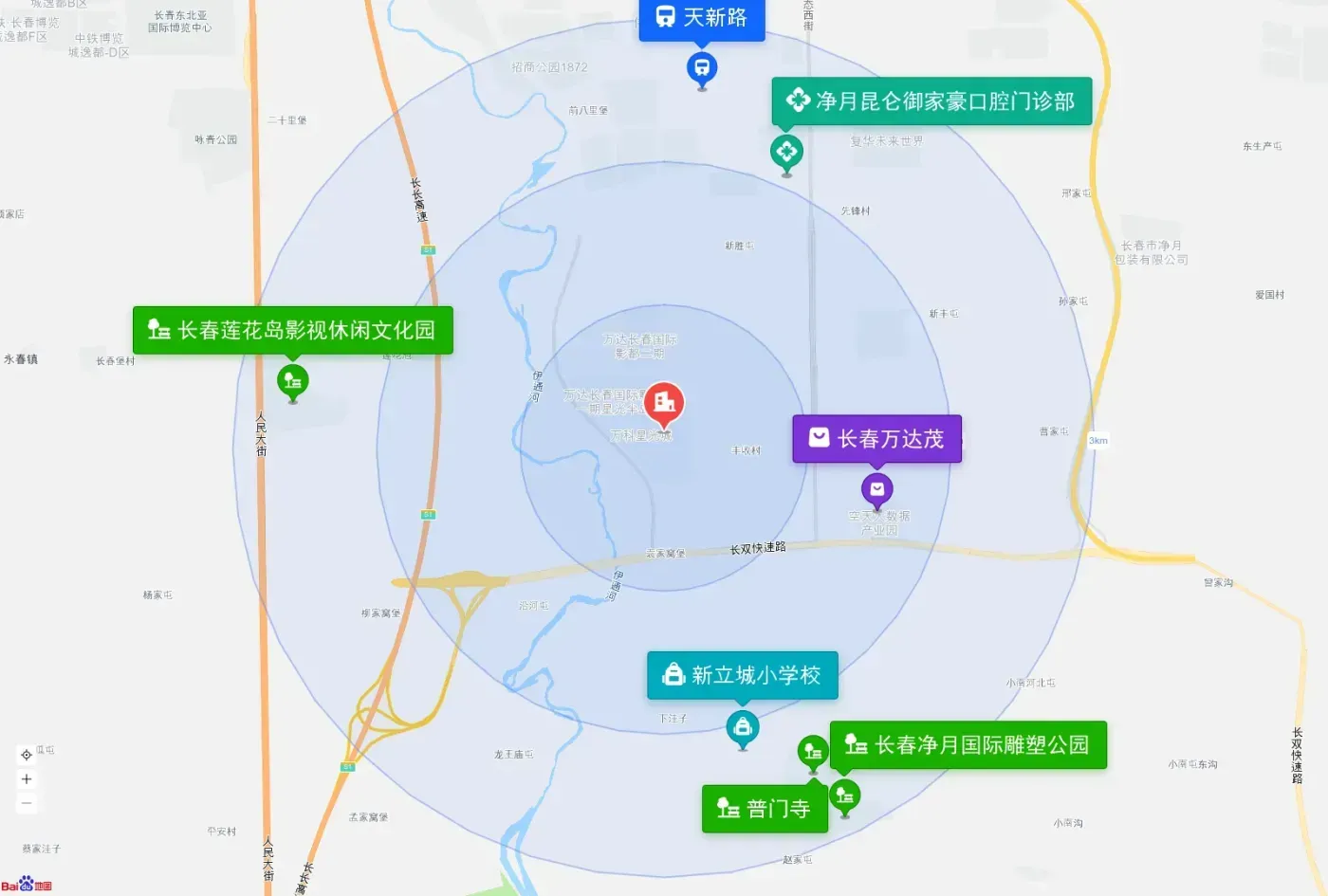Recenter map with the locate icon

pyautogui.click(x=27, y=756)
